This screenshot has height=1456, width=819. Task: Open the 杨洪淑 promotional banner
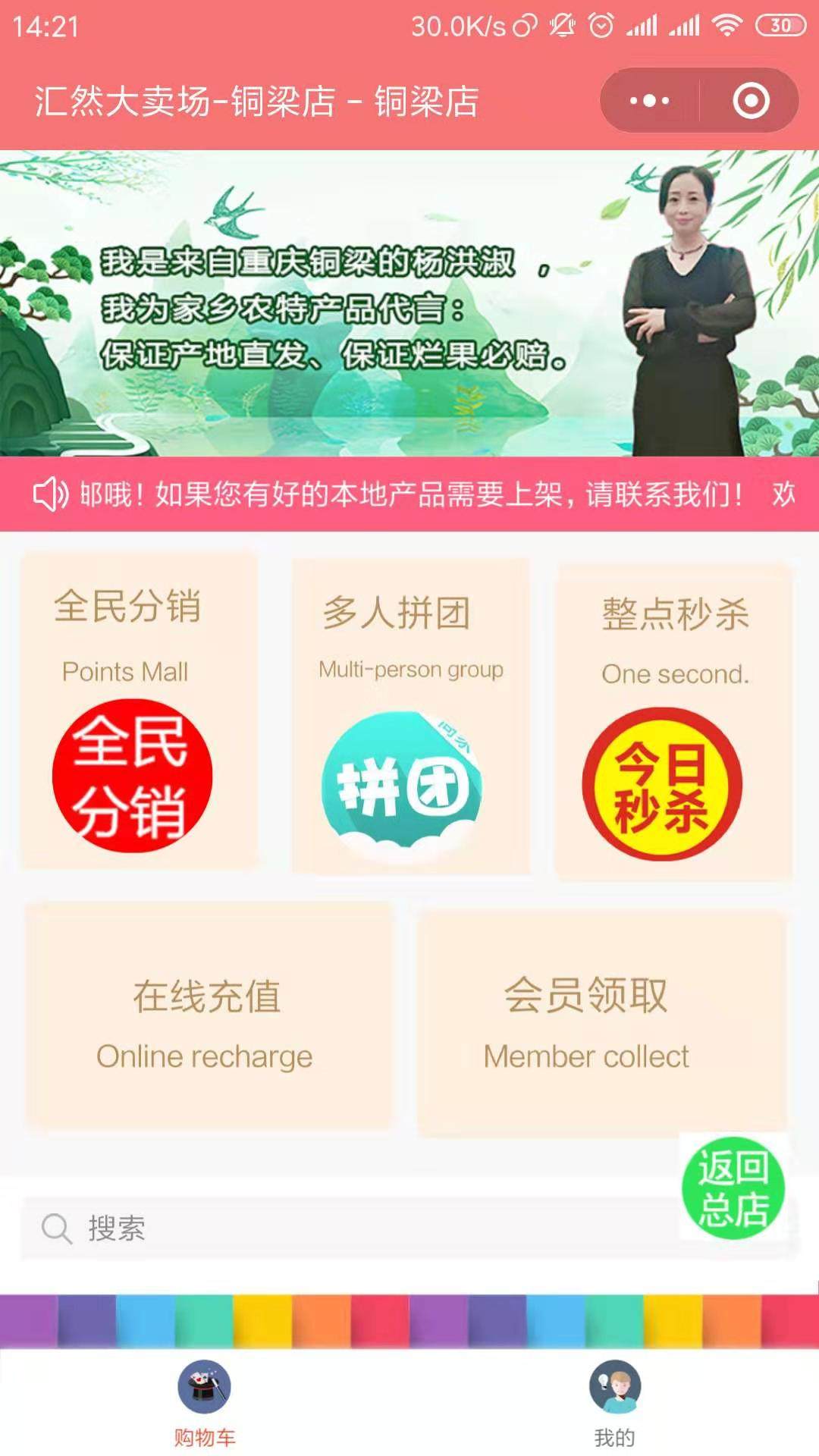(x=409, y=303)
